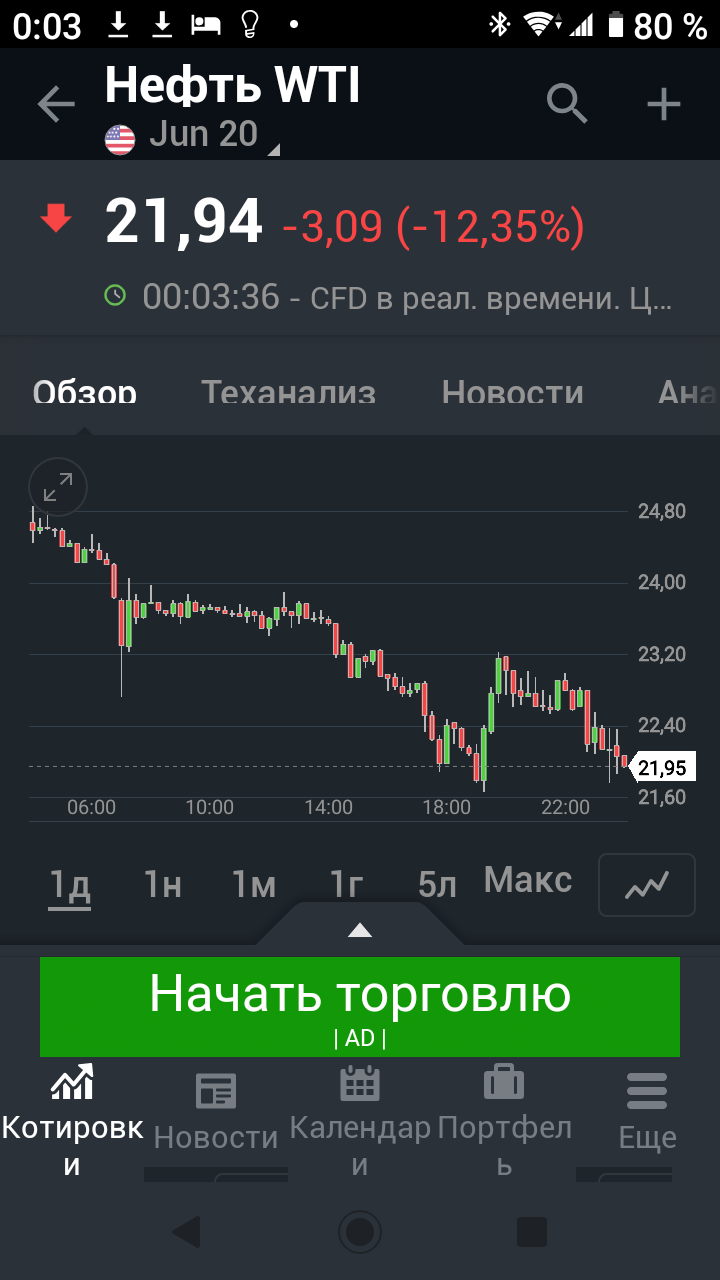Viewport: 720px width, 1280px height.
Task: Go back using the top arrow
Action: click(56, 104)
